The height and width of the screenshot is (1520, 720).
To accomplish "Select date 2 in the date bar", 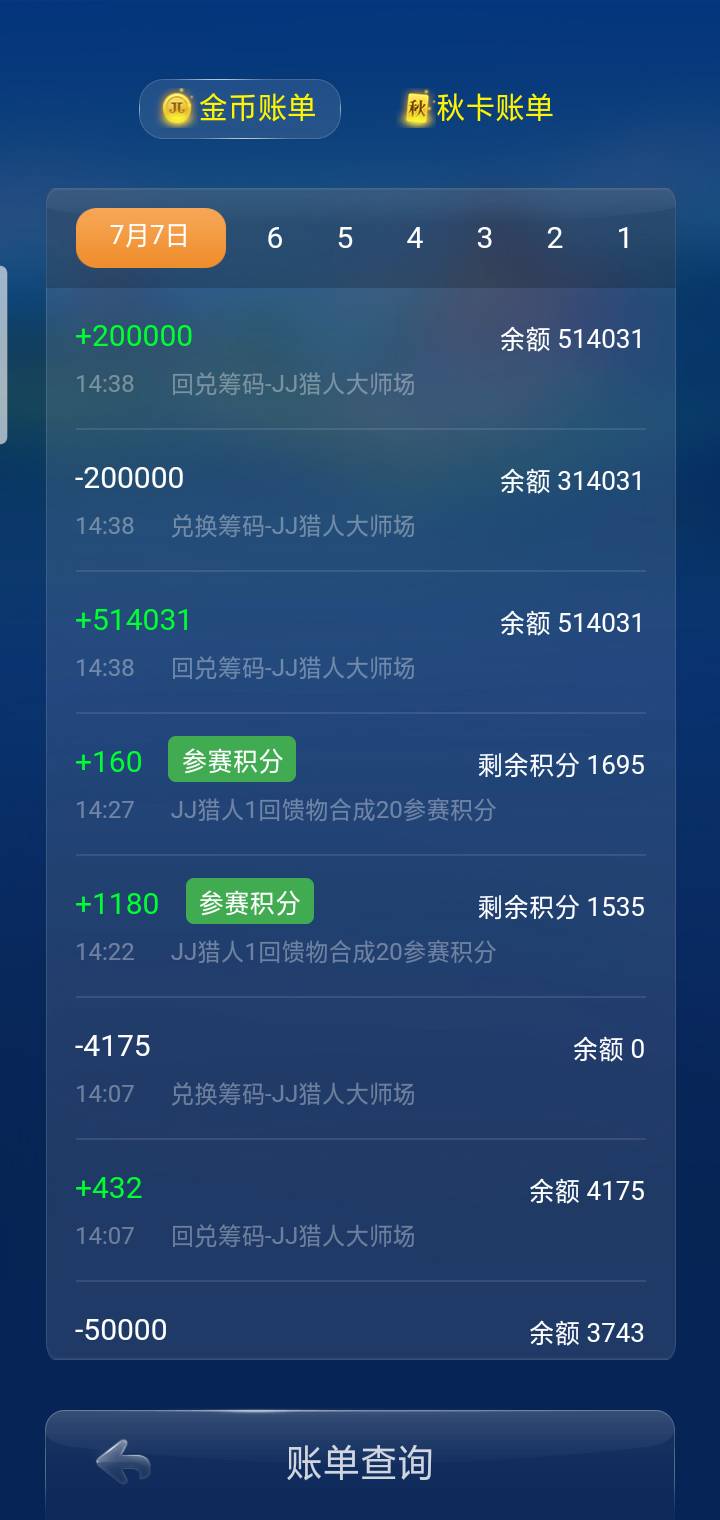I will point(555,238).
